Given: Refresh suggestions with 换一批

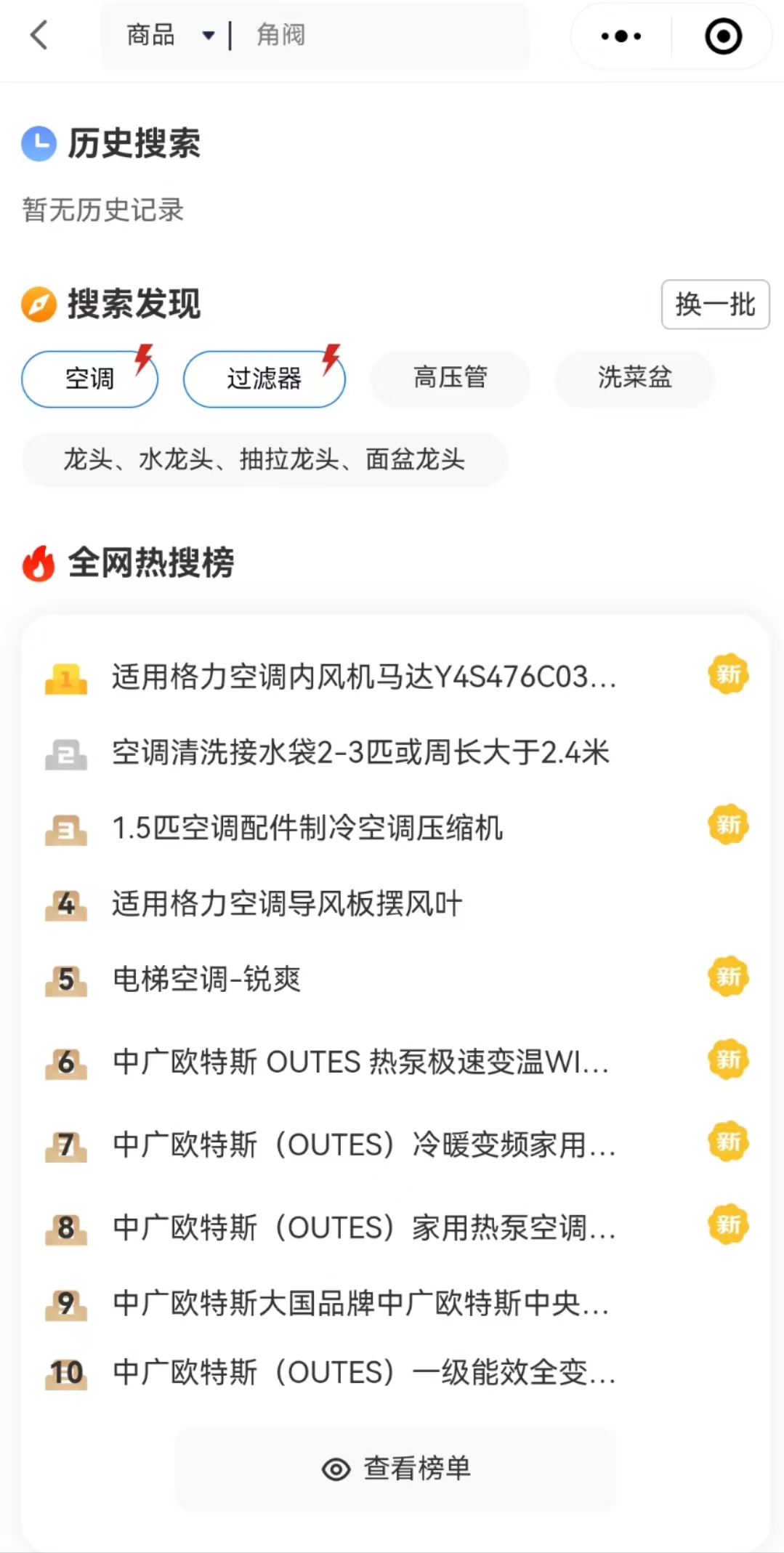Looking at the screenshot, I should click(715, 304).
